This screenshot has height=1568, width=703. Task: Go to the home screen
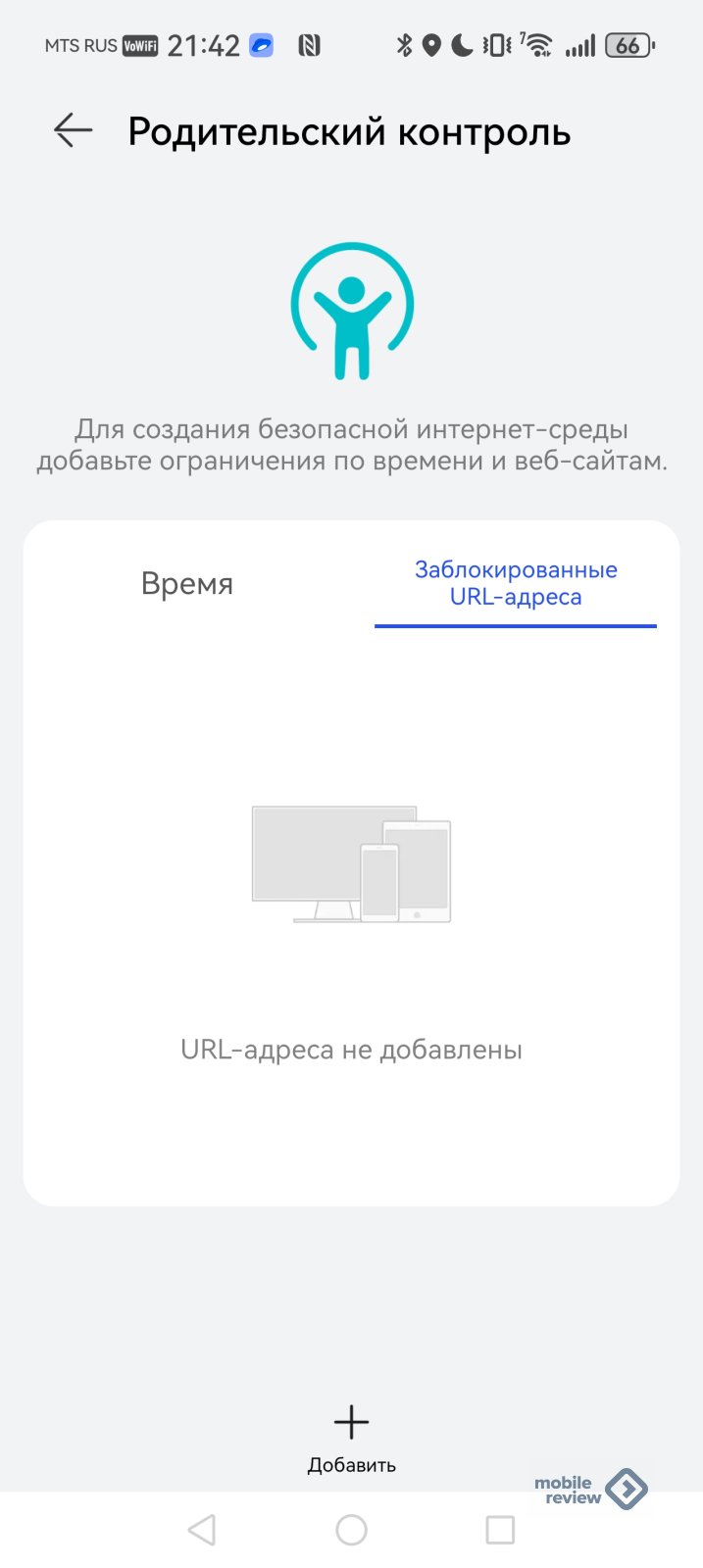tap(351, 1530)
